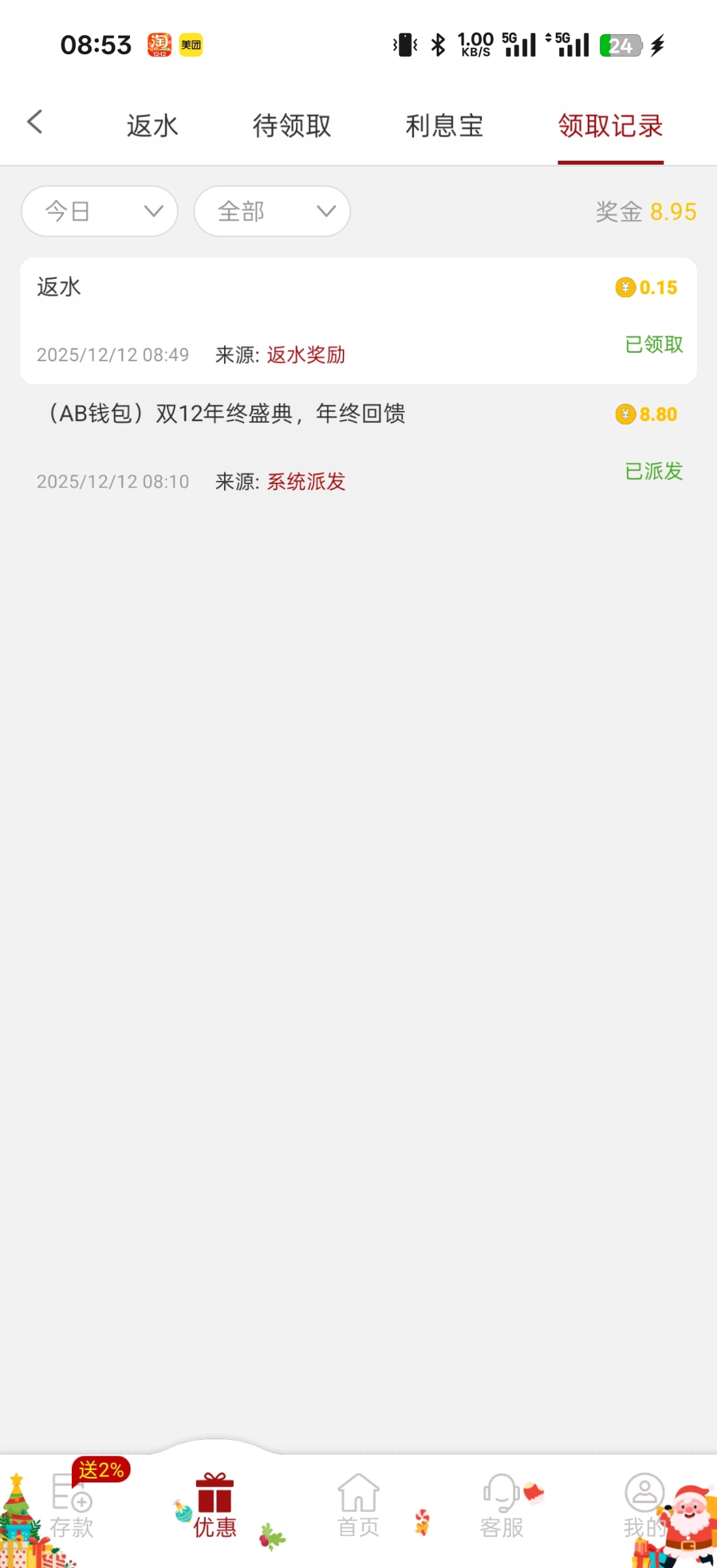
Task: Expand the 今日 date filter dropdown
Action: [100, 211]
